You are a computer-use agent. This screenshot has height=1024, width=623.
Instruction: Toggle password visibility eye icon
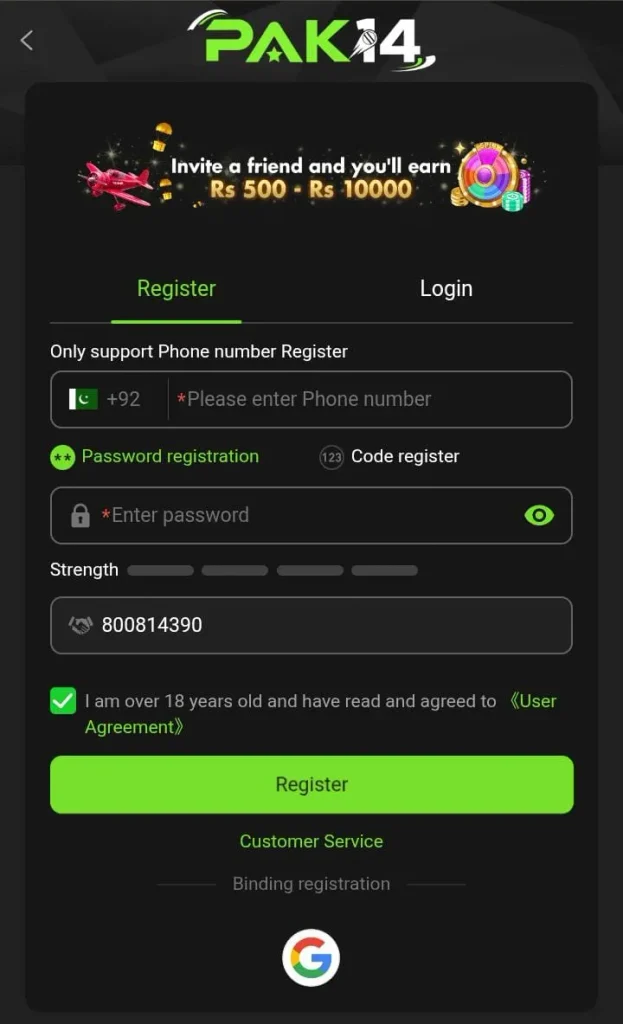[x=539, y=515]
